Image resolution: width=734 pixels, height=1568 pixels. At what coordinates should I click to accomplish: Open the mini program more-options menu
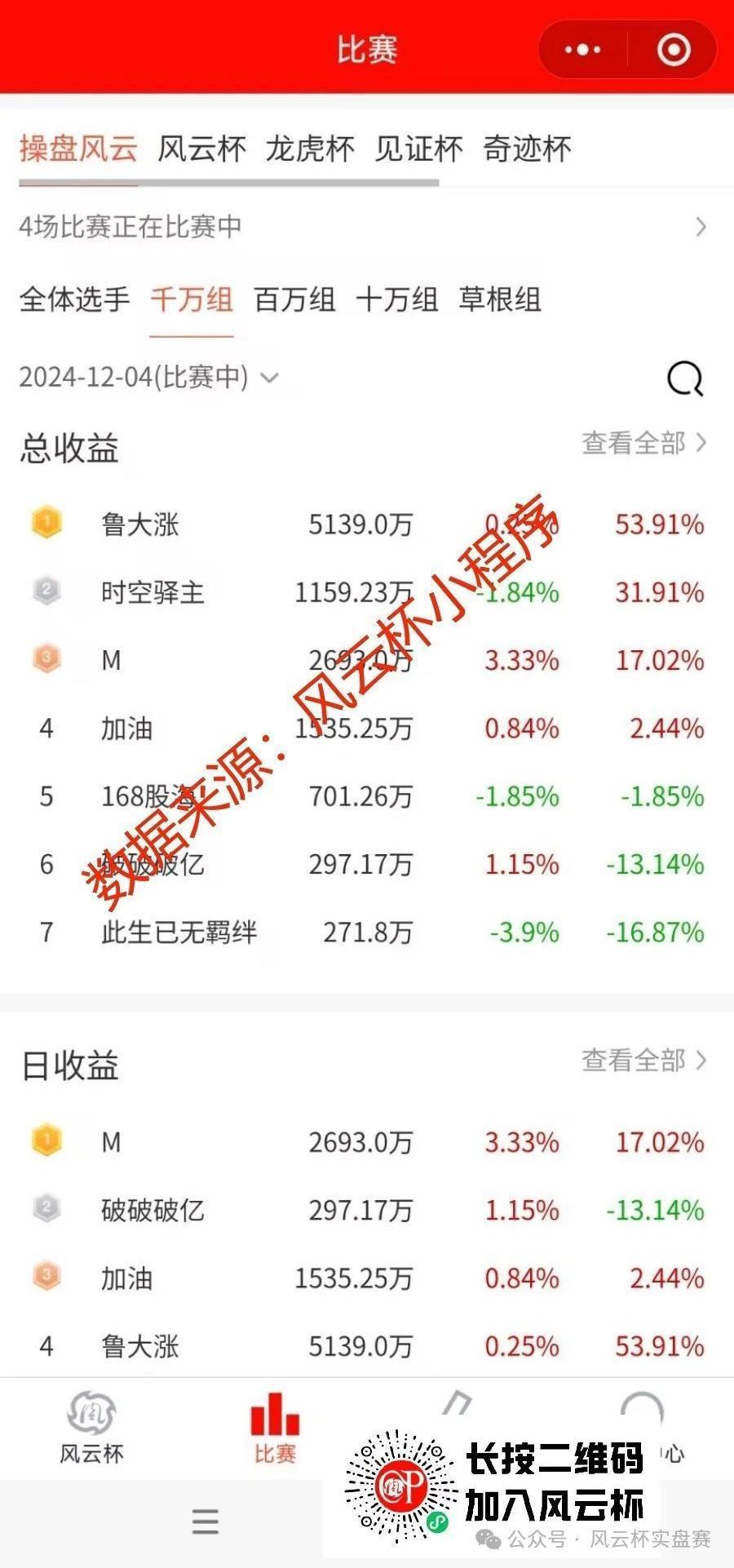coord(582,51)
